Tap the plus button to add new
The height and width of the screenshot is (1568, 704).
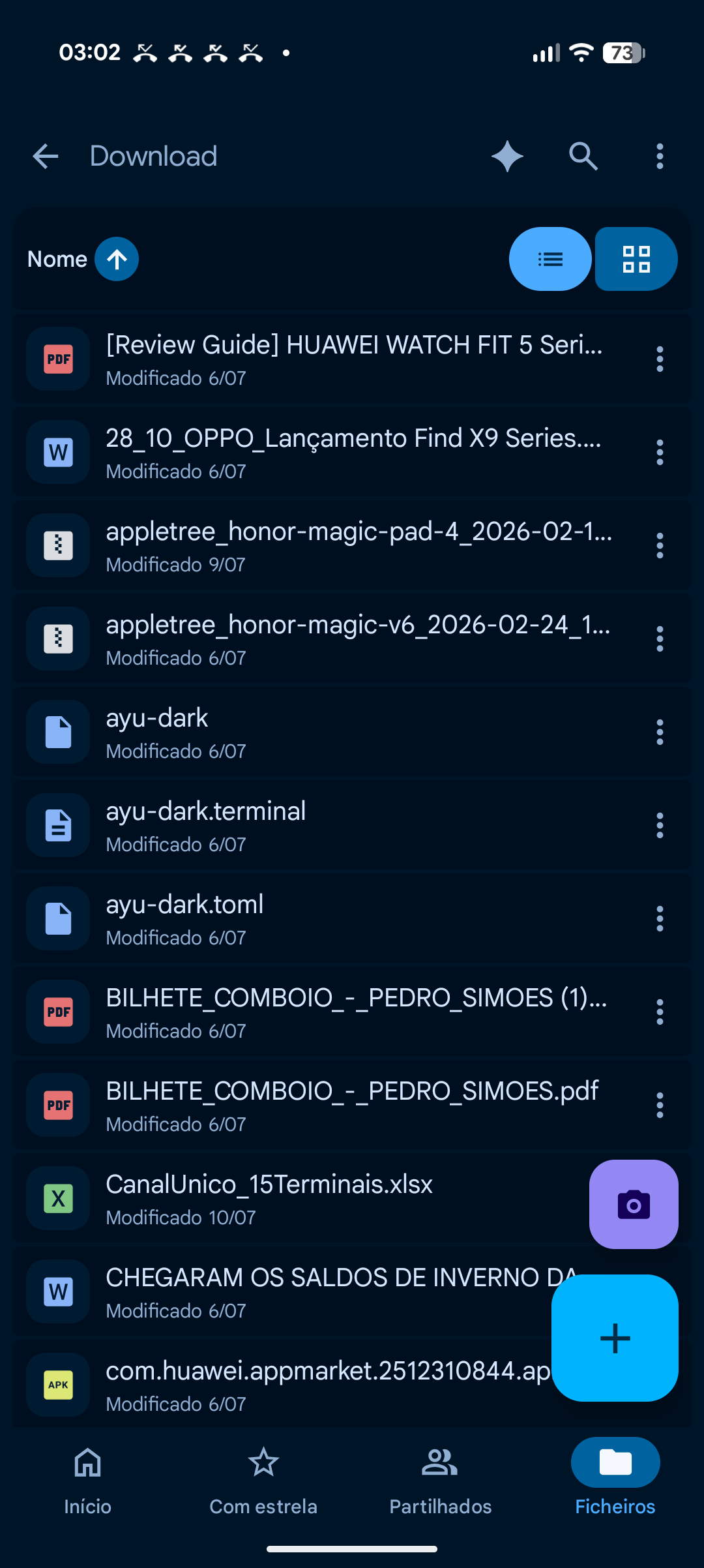click(x=615, y=1338)
